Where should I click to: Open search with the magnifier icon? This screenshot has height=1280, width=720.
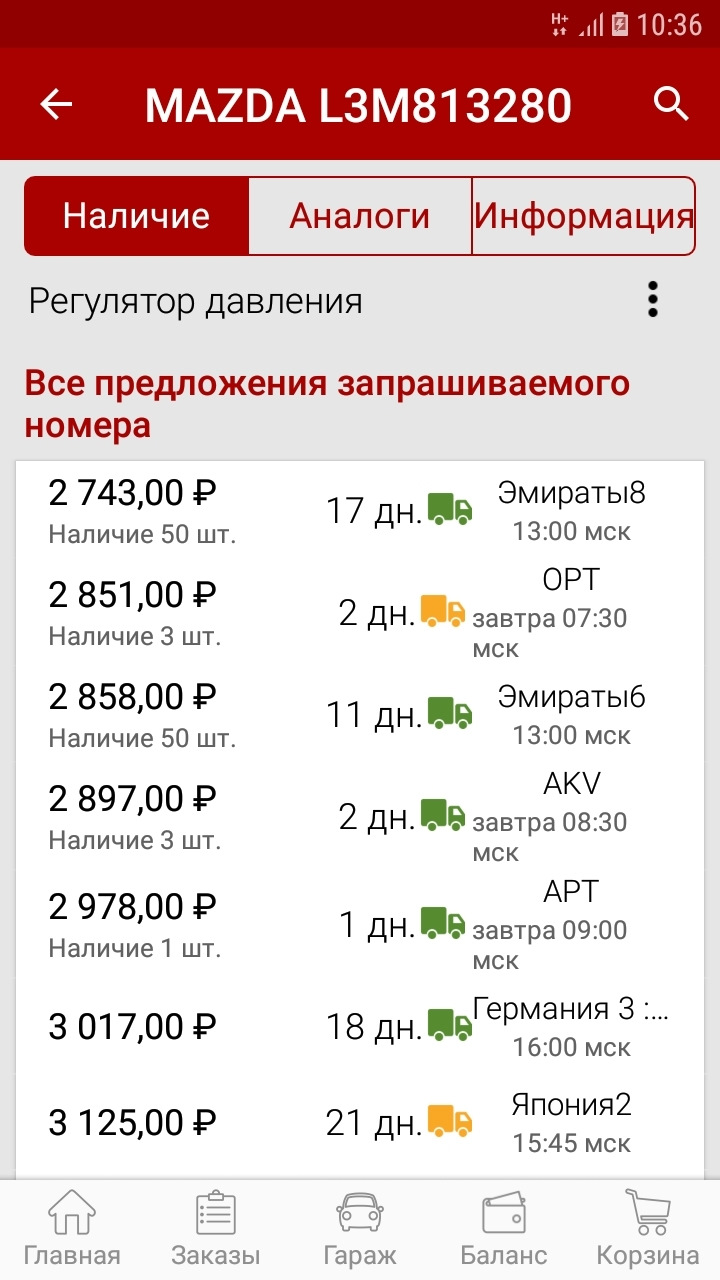[x=671, y=104]
